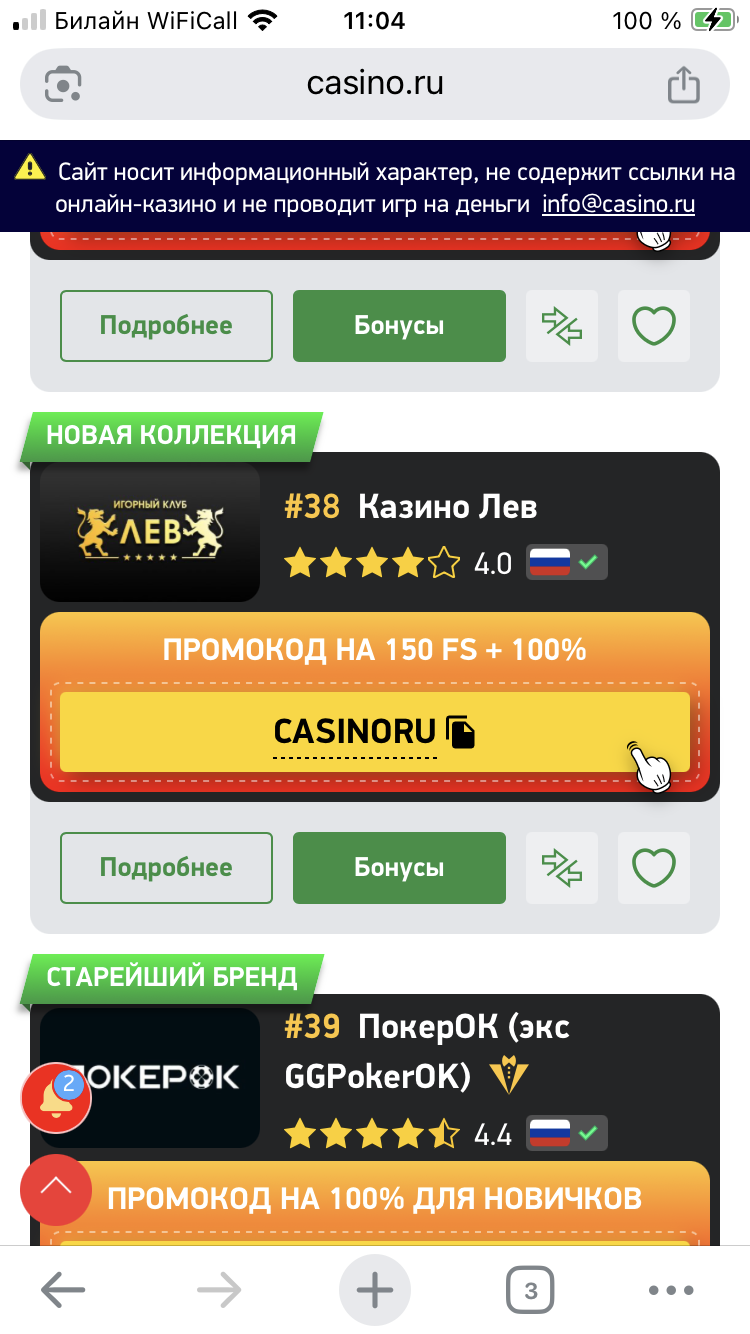
Task: Share the current page
Action: 683,84
